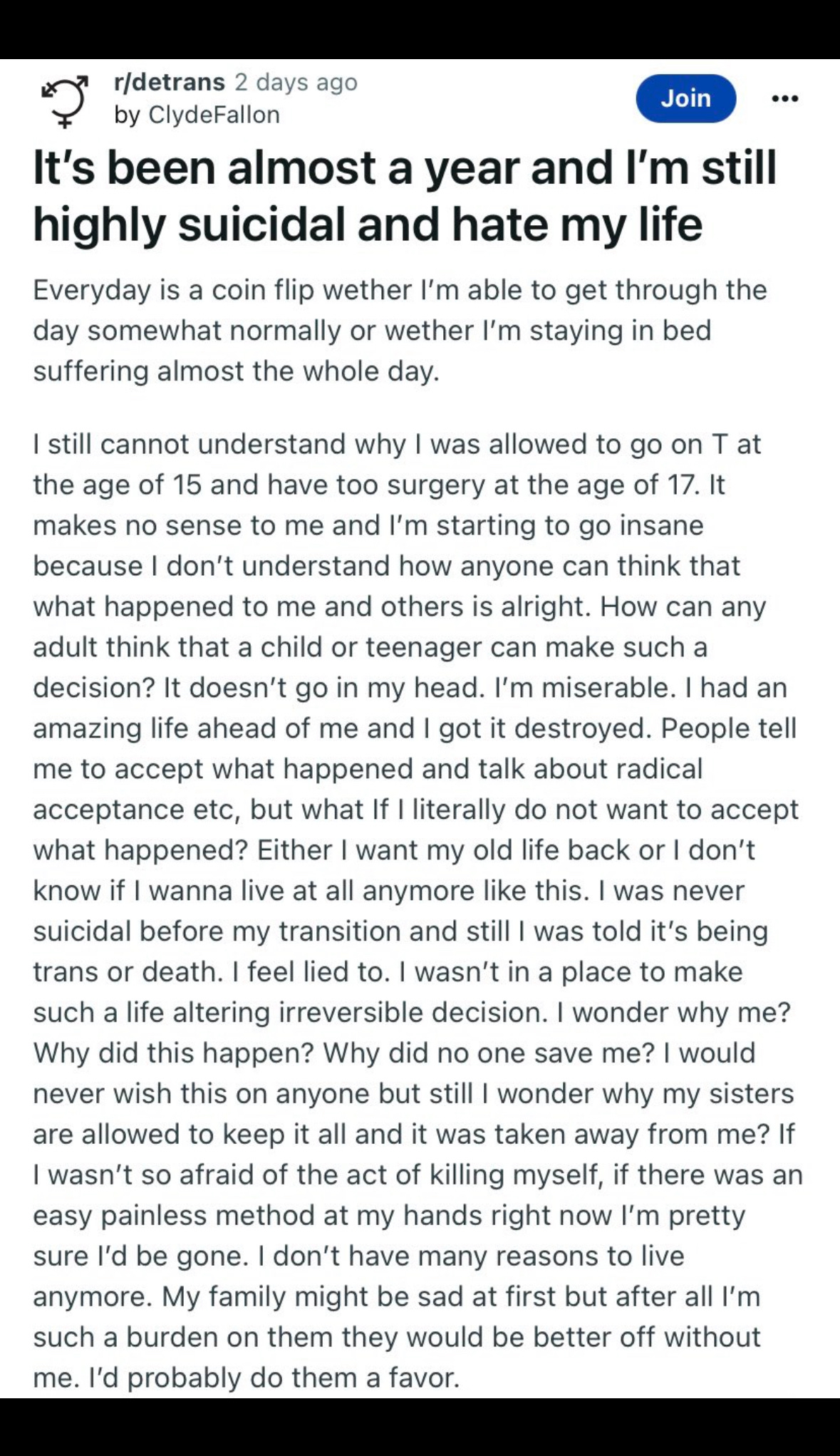Image resolution: width=840 pixels, height=1456 pixels.
Task: Join the r/detrans community
Action: point(685,98)
